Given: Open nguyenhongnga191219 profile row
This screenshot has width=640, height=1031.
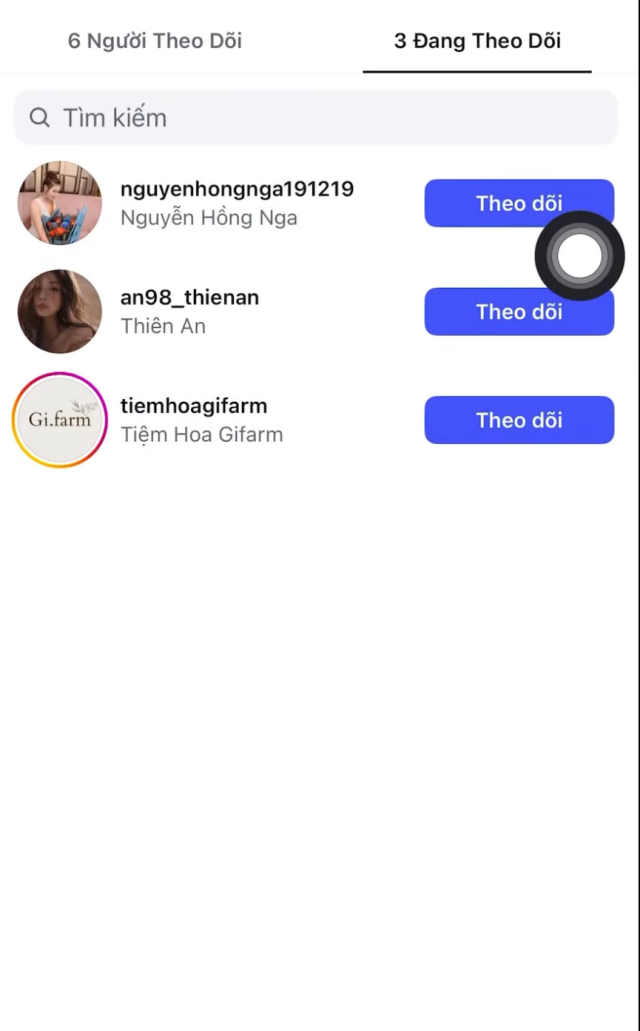Looking at the screenshot, I should 236,202.
